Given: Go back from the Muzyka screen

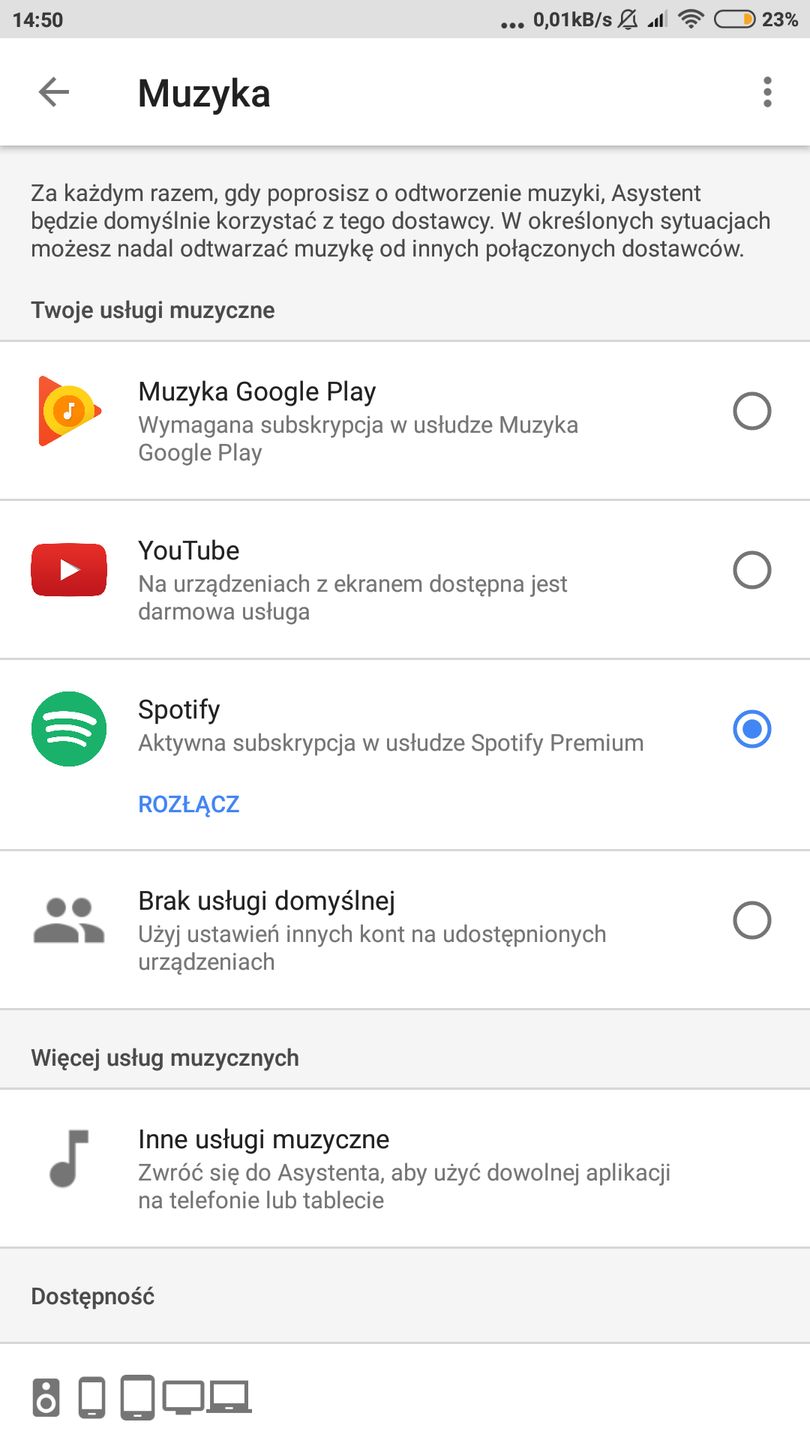Looking at the screenshot, I should point(54,93).
